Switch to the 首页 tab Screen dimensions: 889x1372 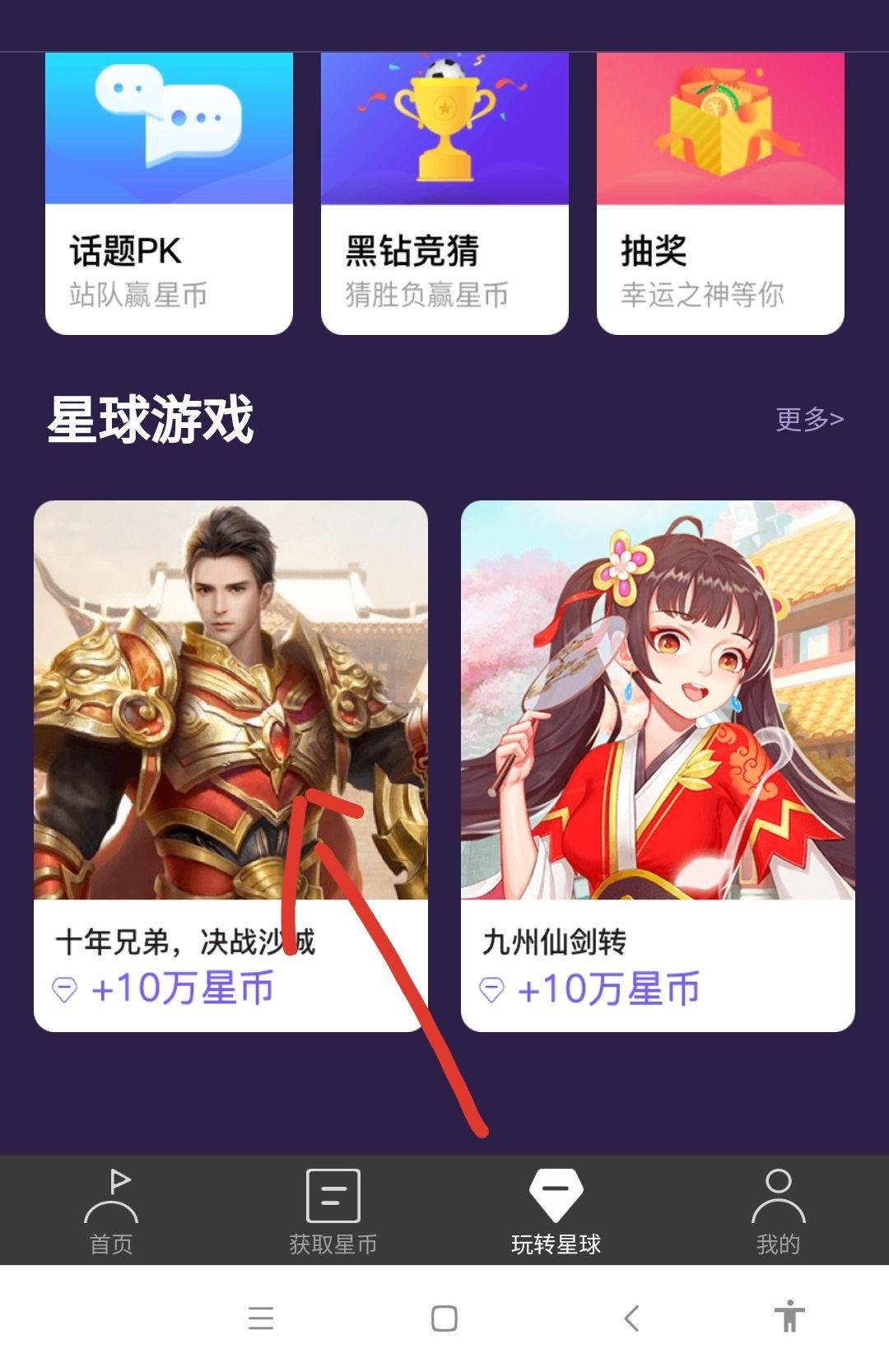[x=111, y=1210]
